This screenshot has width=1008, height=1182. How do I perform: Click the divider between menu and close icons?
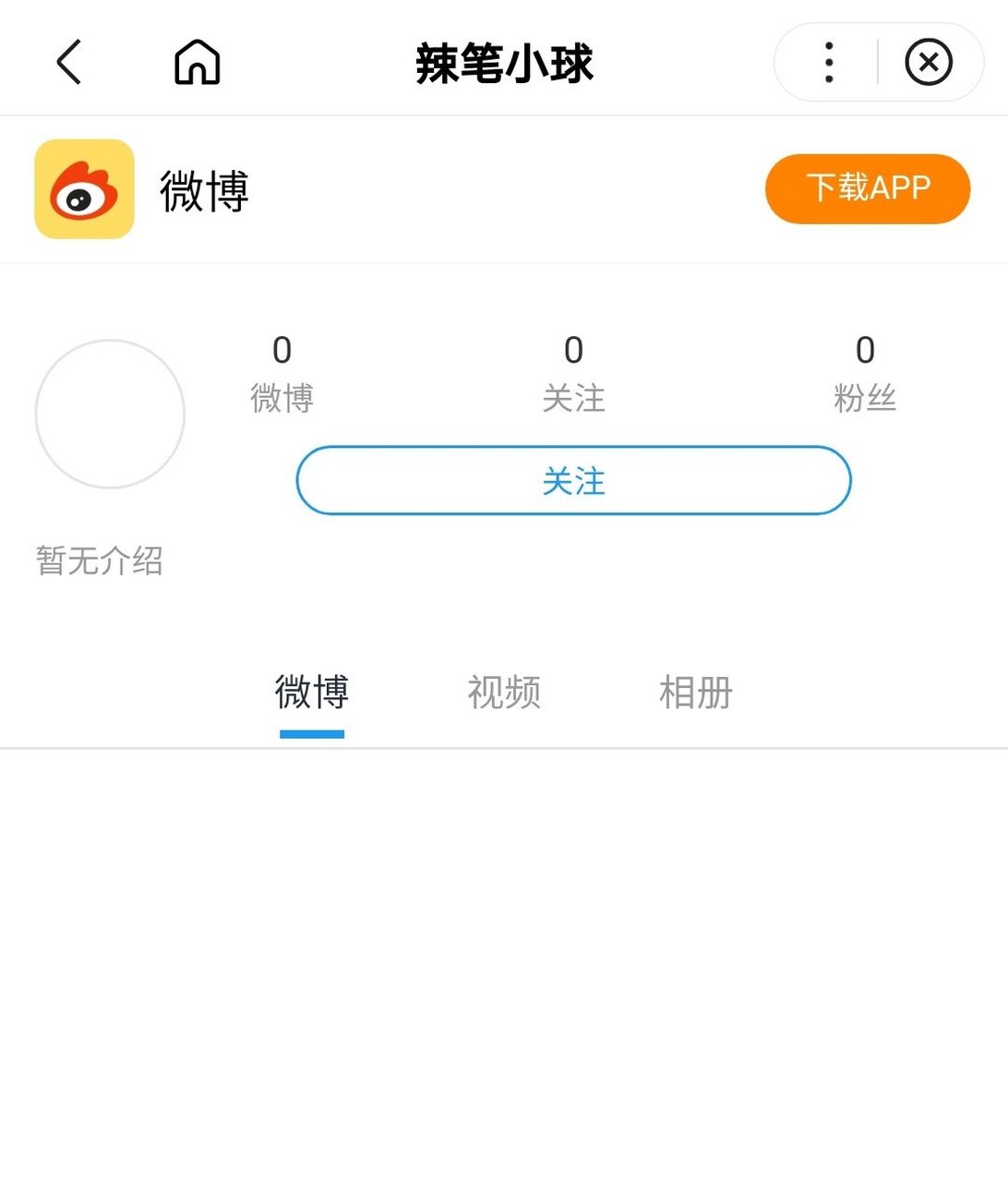(x=877, y=62)
